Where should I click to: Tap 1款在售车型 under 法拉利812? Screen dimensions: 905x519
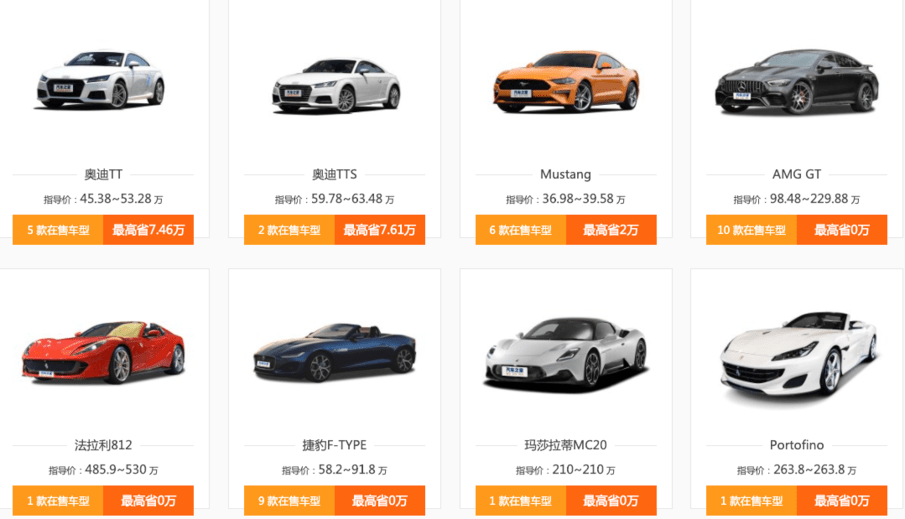pyautogui.click(x=58, y=501)
